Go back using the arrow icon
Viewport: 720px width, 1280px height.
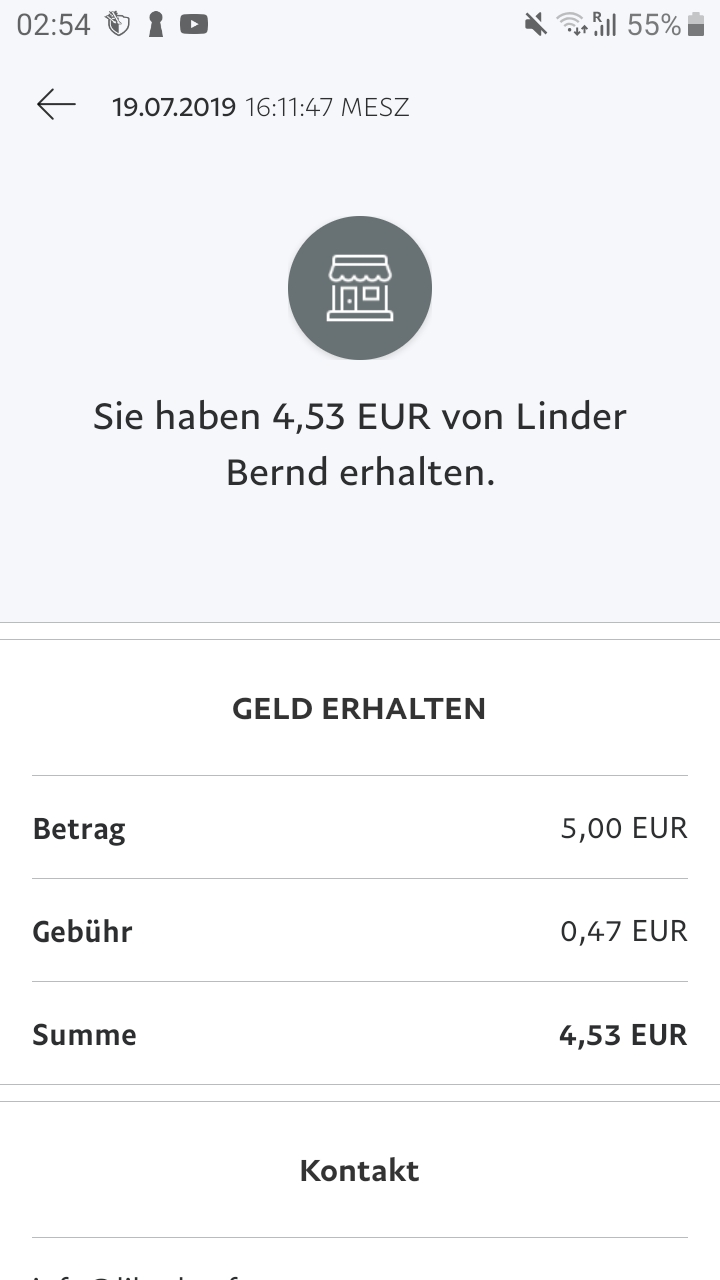[x=56, y=104]
